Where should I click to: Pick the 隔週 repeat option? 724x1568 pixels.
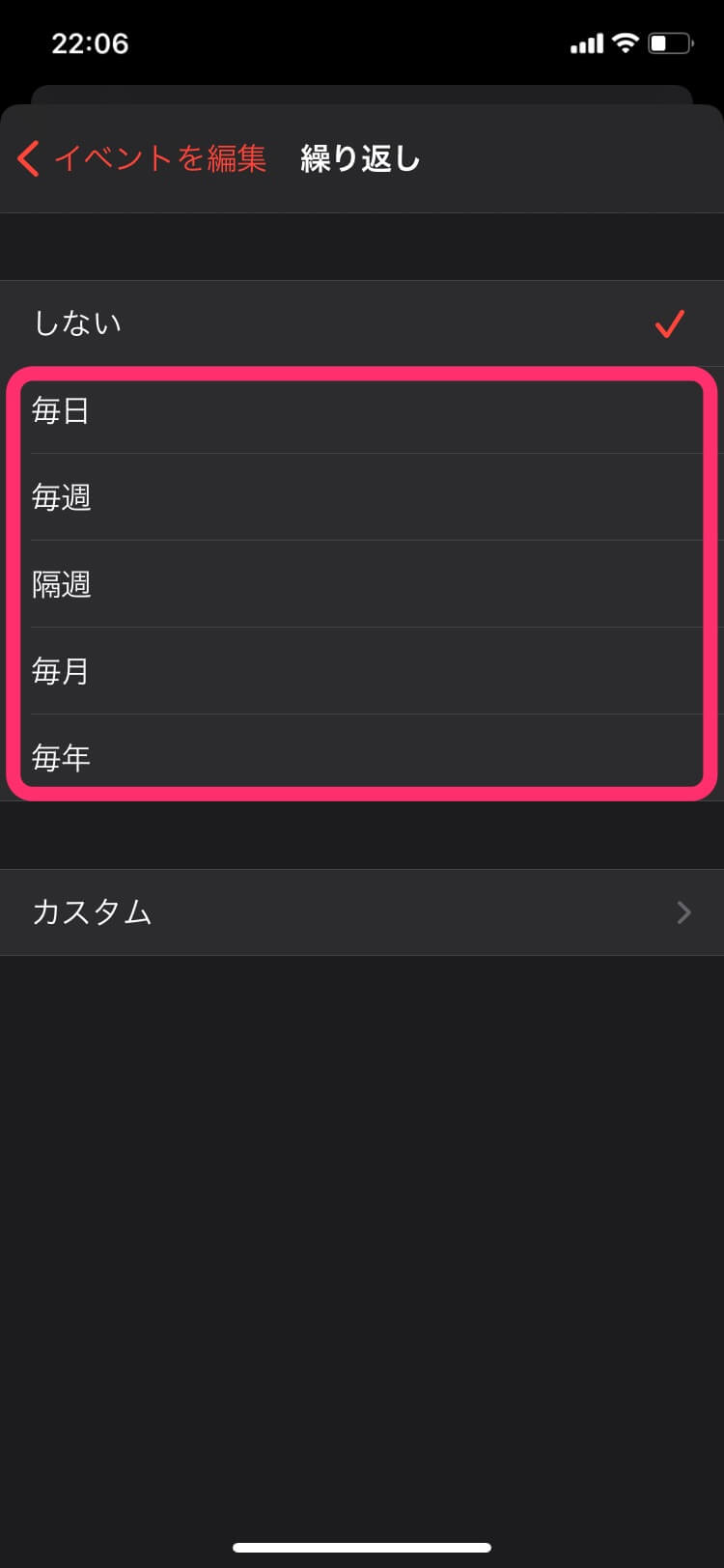coord(362,584)
